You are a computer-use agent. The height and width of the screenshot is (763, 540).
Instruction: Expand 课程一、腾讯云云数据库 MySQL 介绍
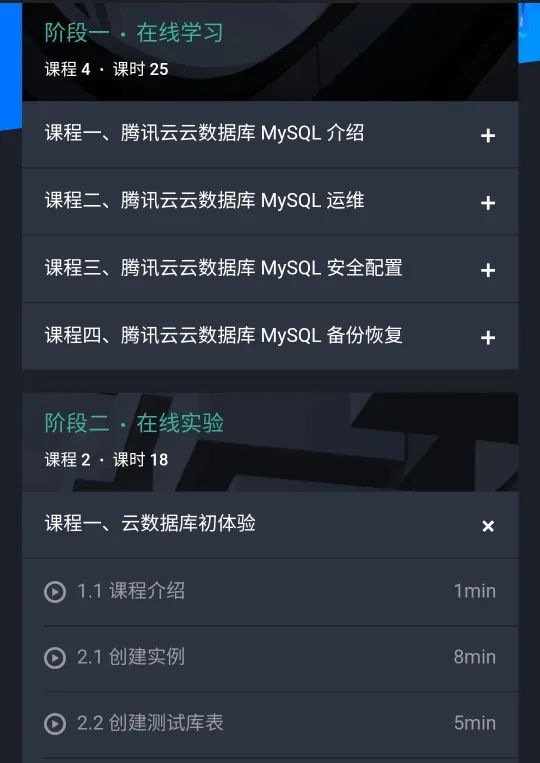pos(488,135)
